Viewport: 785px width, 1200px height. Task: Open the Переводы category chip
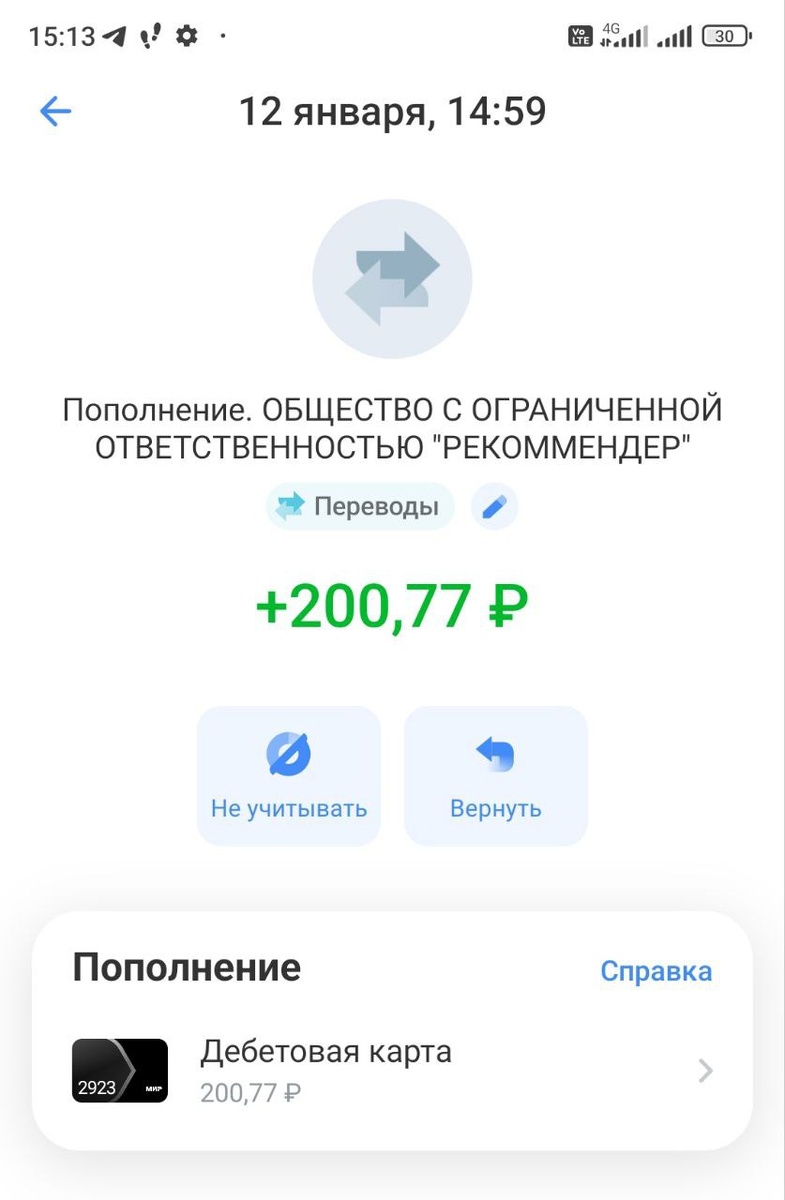[x=360, y=507]
